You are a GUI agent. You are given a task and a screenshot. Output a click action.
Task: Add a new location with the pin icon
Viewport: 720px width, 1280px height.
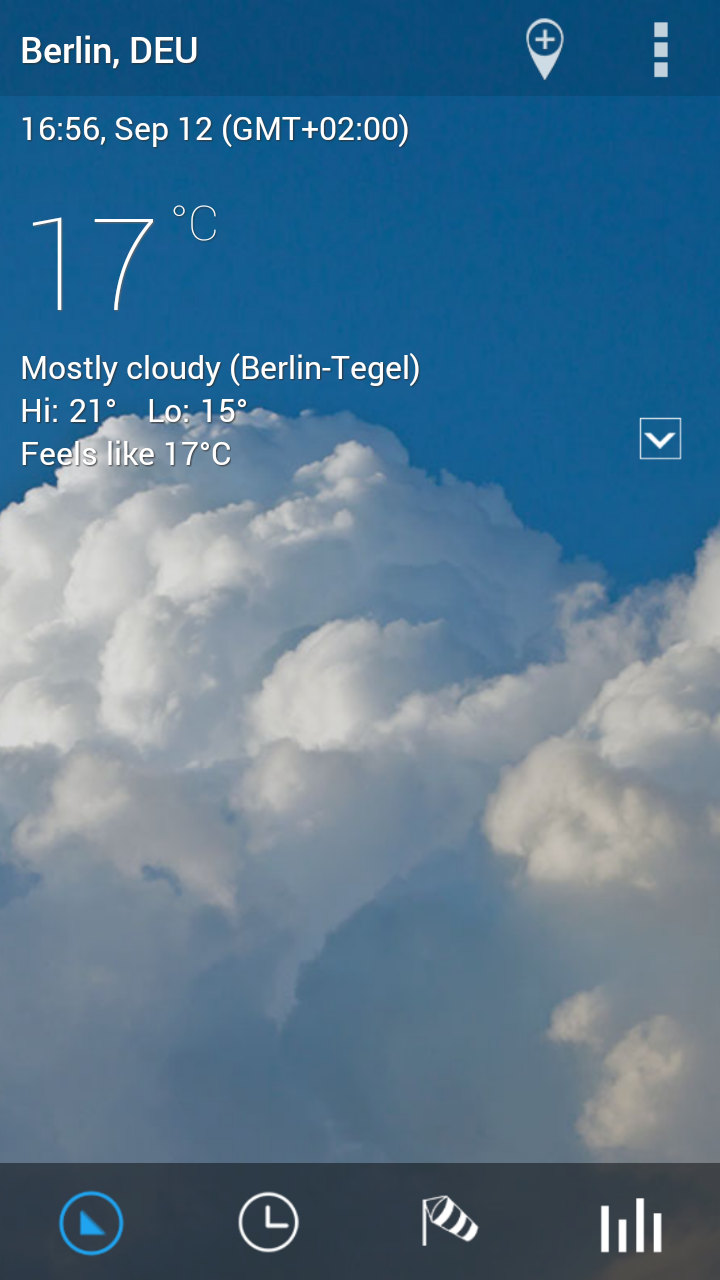[544, 48]
